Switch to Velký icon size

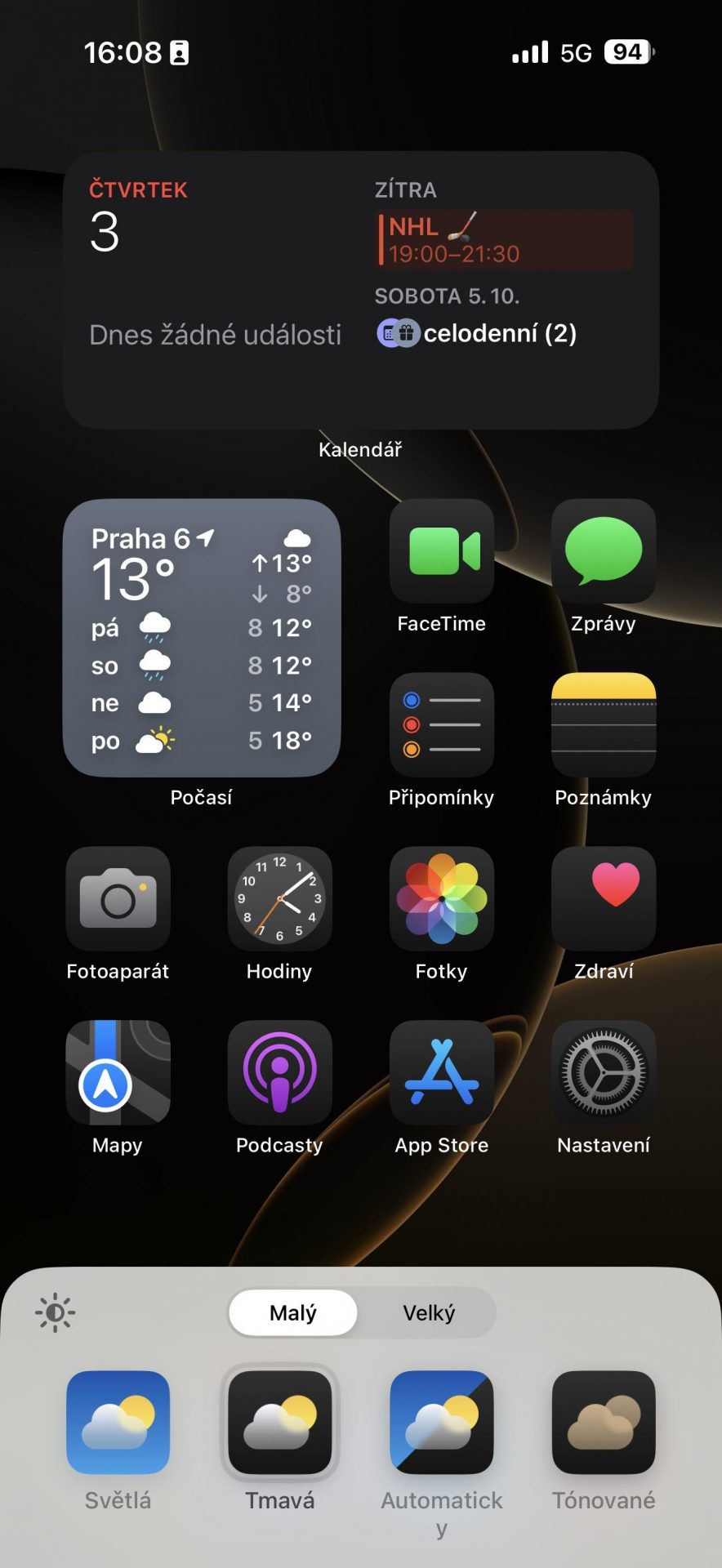[429, 1313]
